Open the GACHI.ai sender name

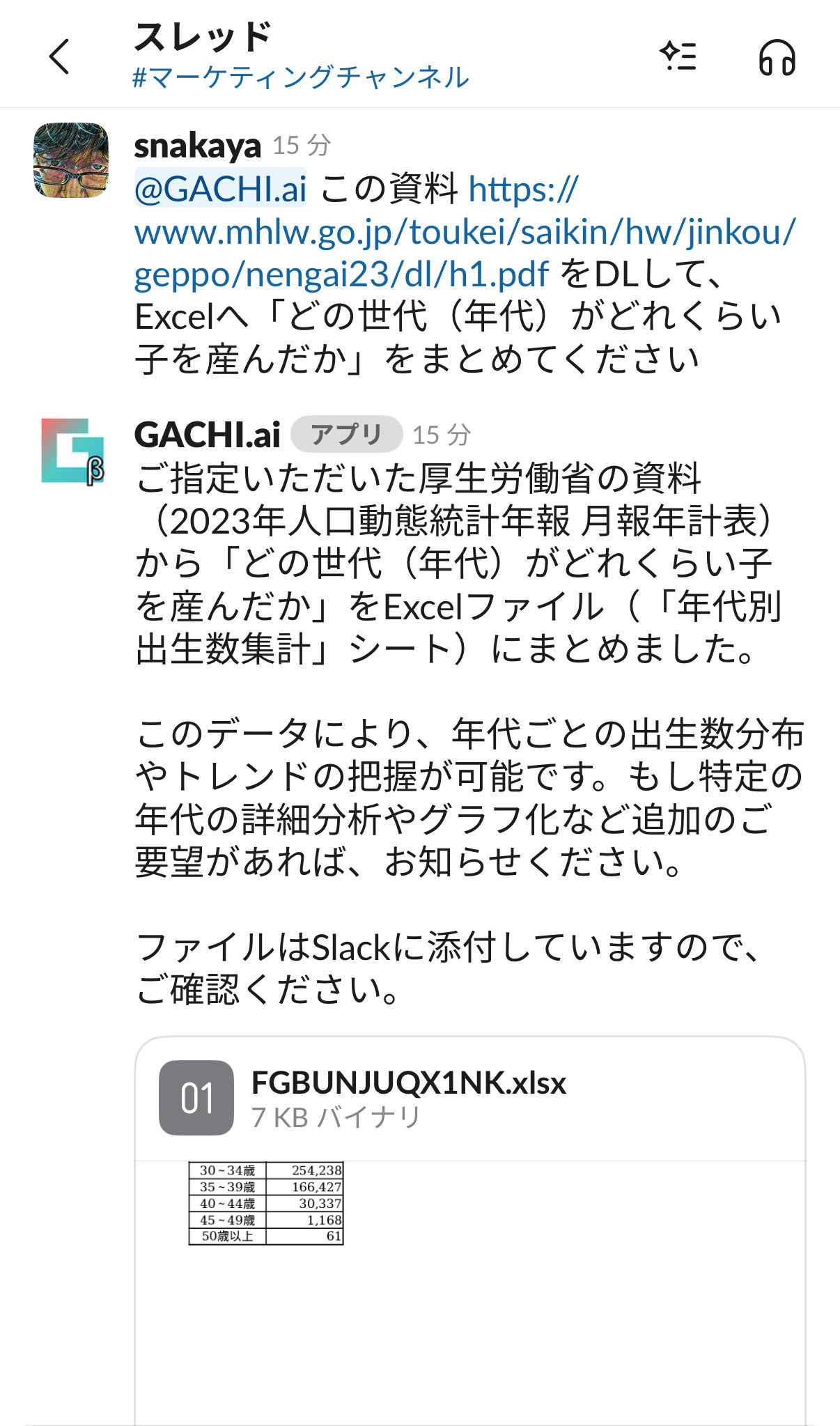207,435
